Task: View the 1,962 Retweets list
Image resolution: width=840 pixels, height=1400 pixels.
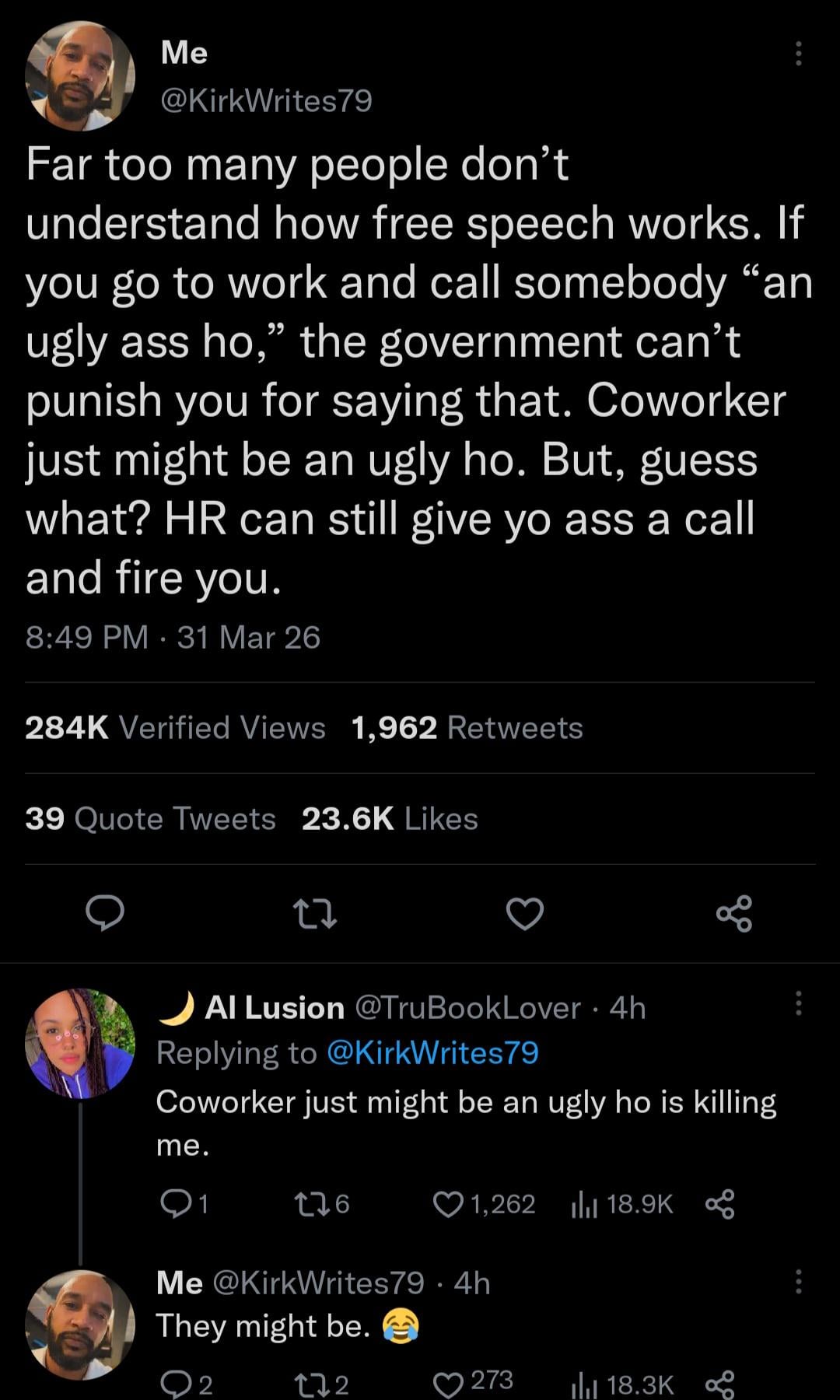Action: tap(467, 728)
